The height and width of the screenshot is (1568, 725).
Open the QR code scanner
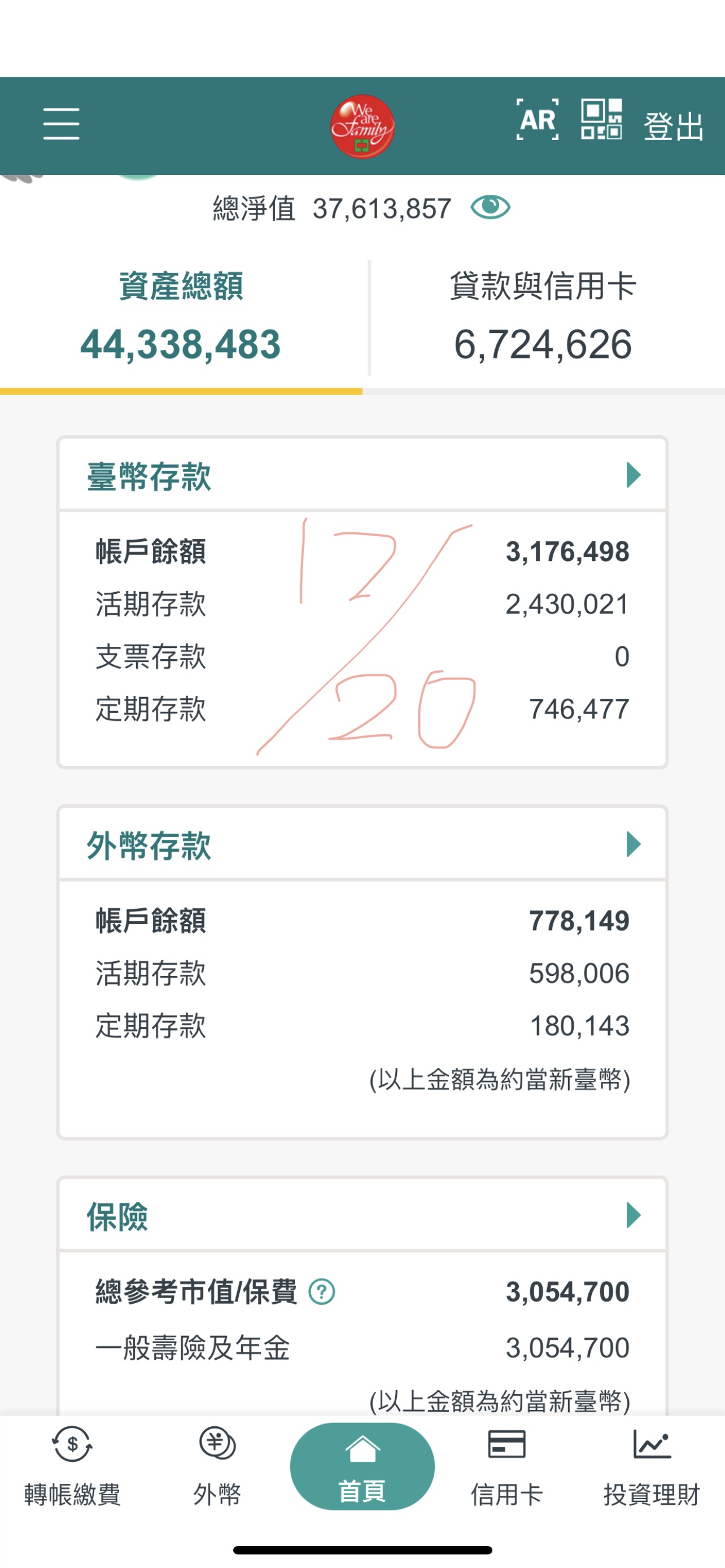601,119
